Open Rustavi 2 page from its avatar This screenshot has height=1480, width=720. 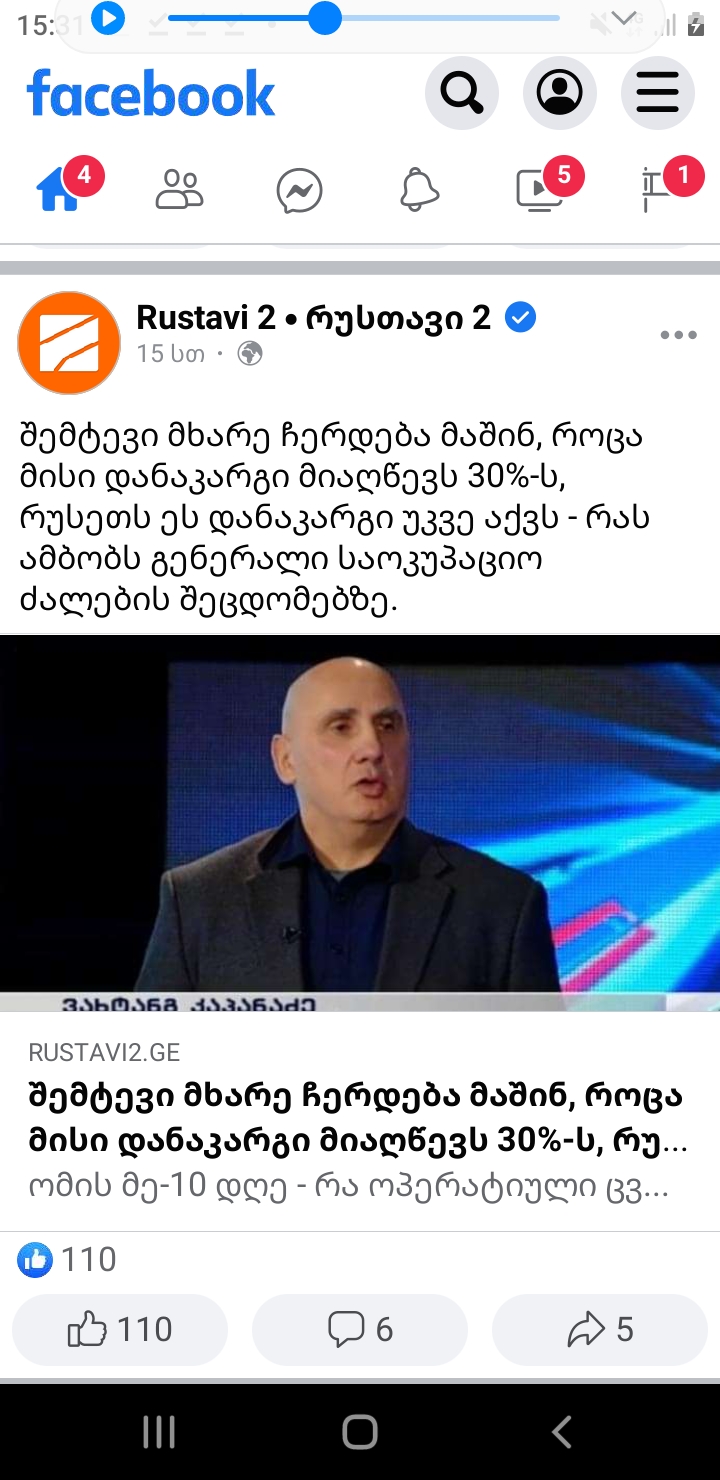click(x=69, y=343)
